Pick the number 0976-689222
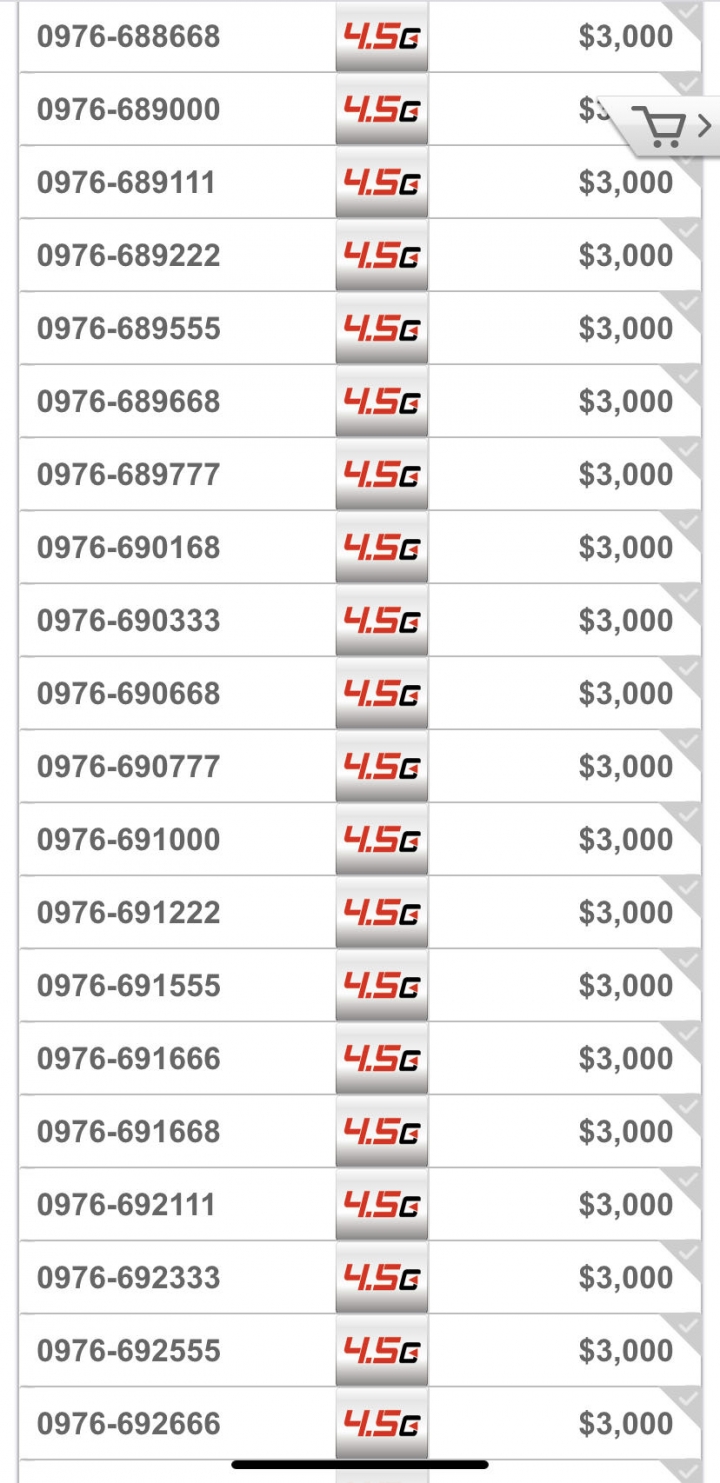This screenshot has height=1483, width=720. [x=360, y=256]
